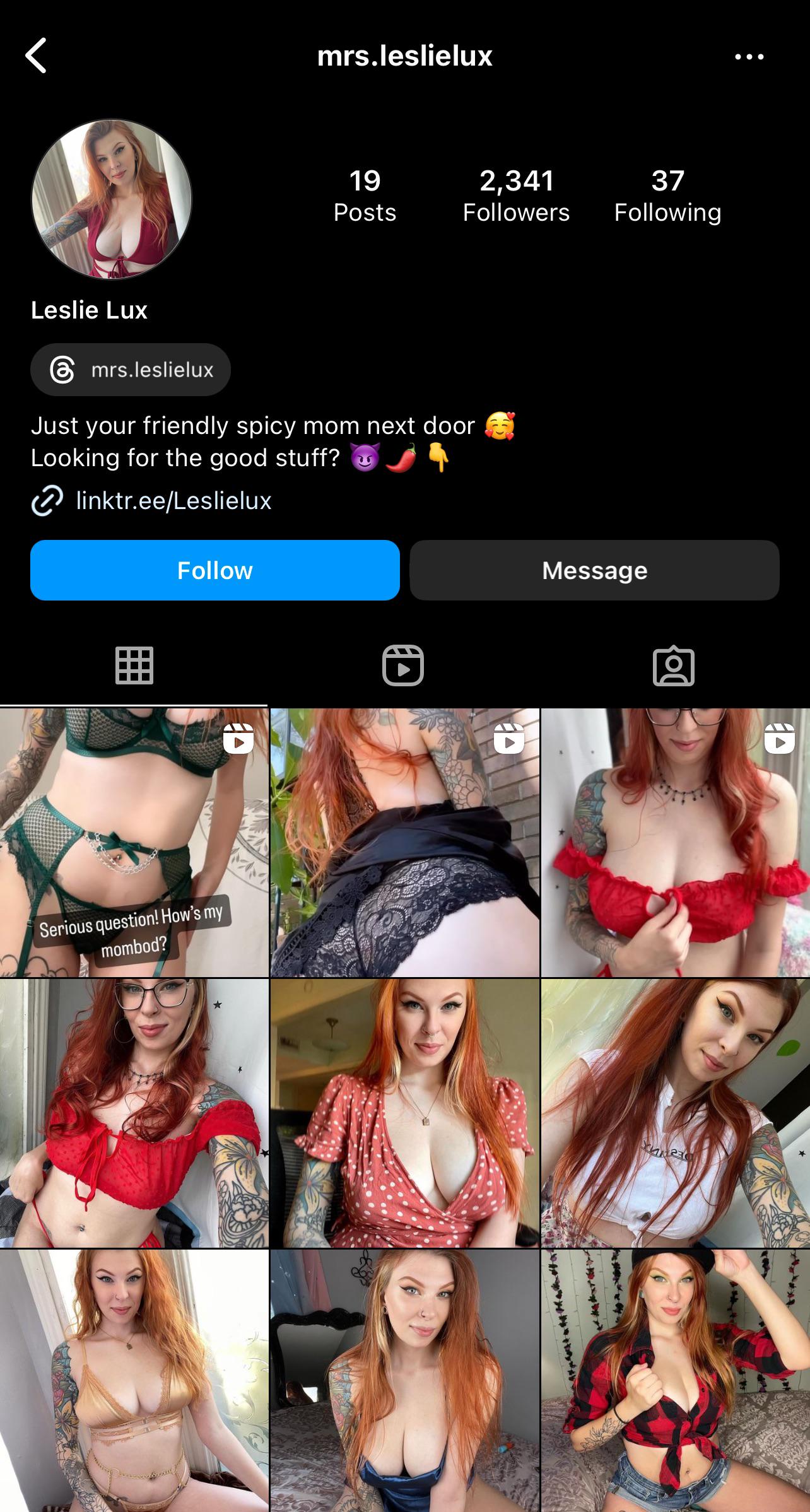Open the three-dot options menu

749,57
